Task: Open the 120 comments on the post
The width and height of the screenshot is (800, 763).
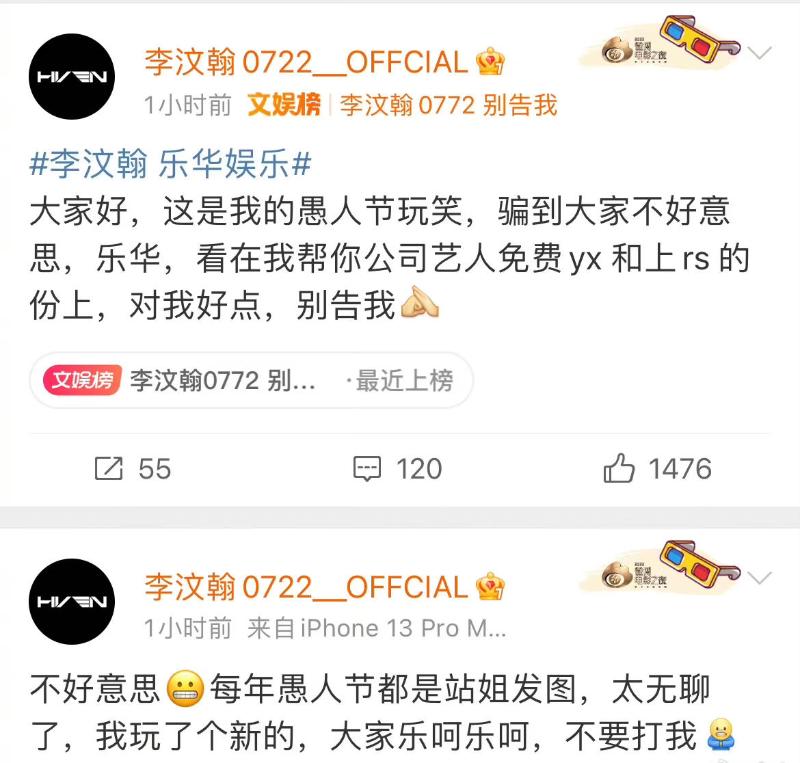Action: [397, 468]
